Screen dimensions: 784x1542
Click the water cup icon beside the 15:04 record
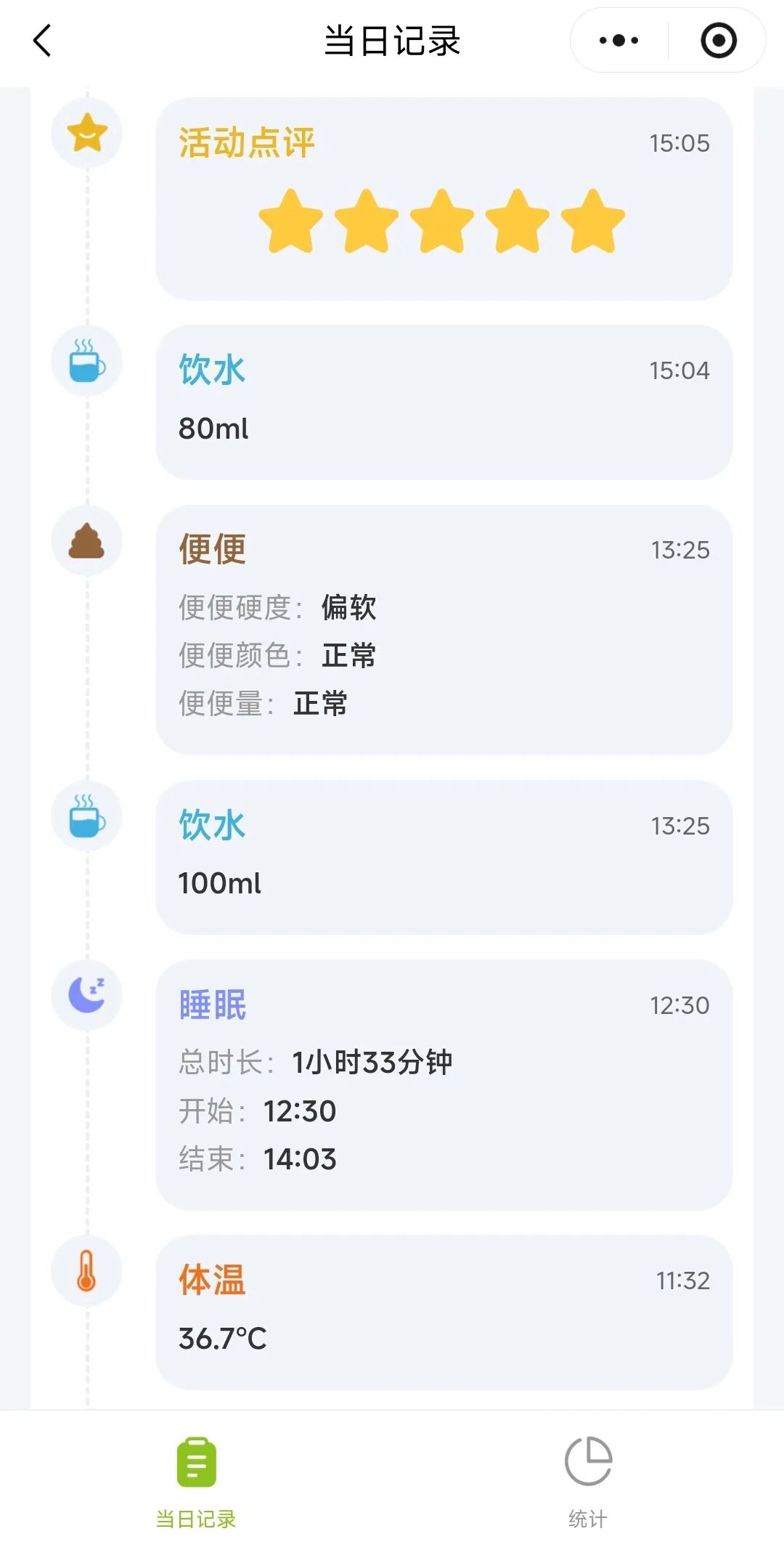click(86, 361)
